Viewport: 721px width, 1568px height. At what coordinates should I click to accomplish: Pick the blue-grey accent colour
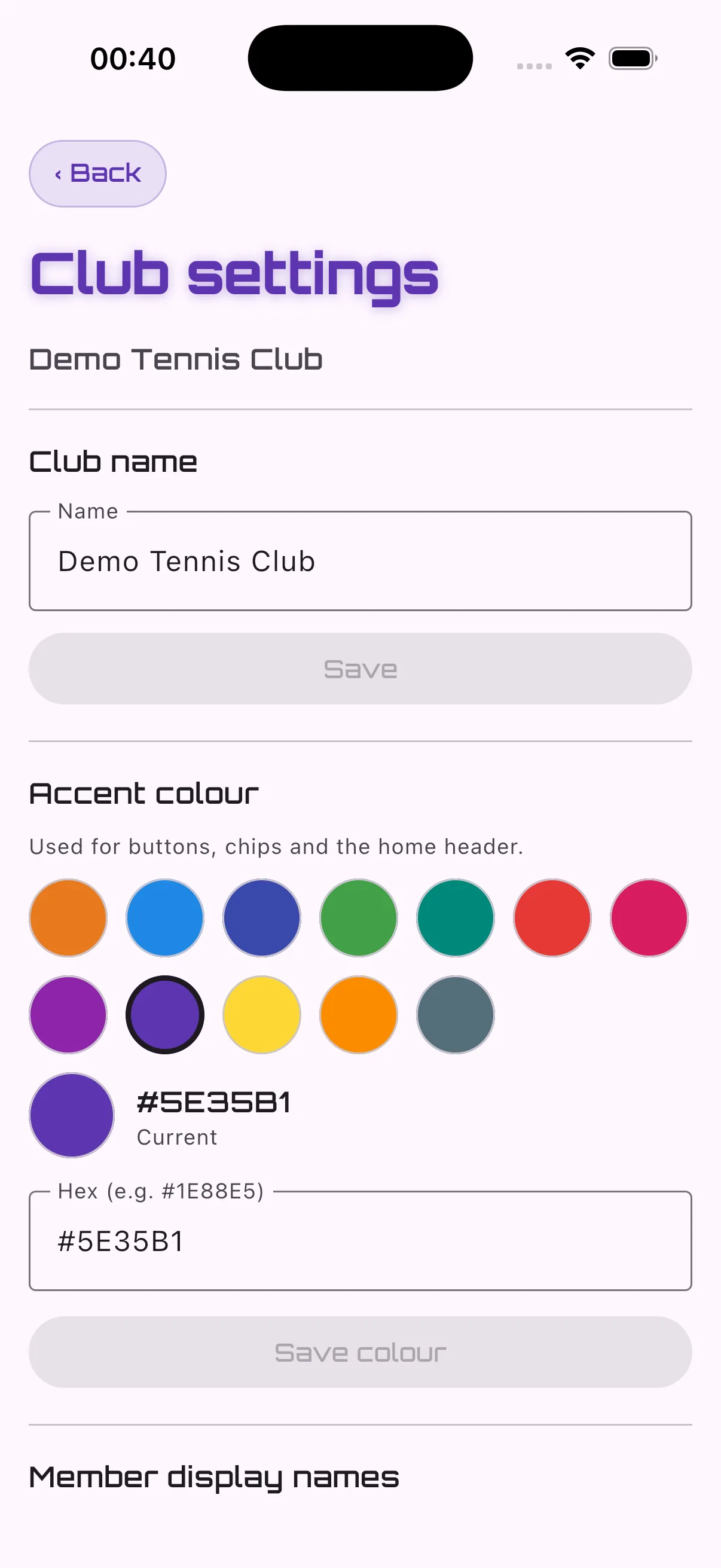coord(455,1015)
